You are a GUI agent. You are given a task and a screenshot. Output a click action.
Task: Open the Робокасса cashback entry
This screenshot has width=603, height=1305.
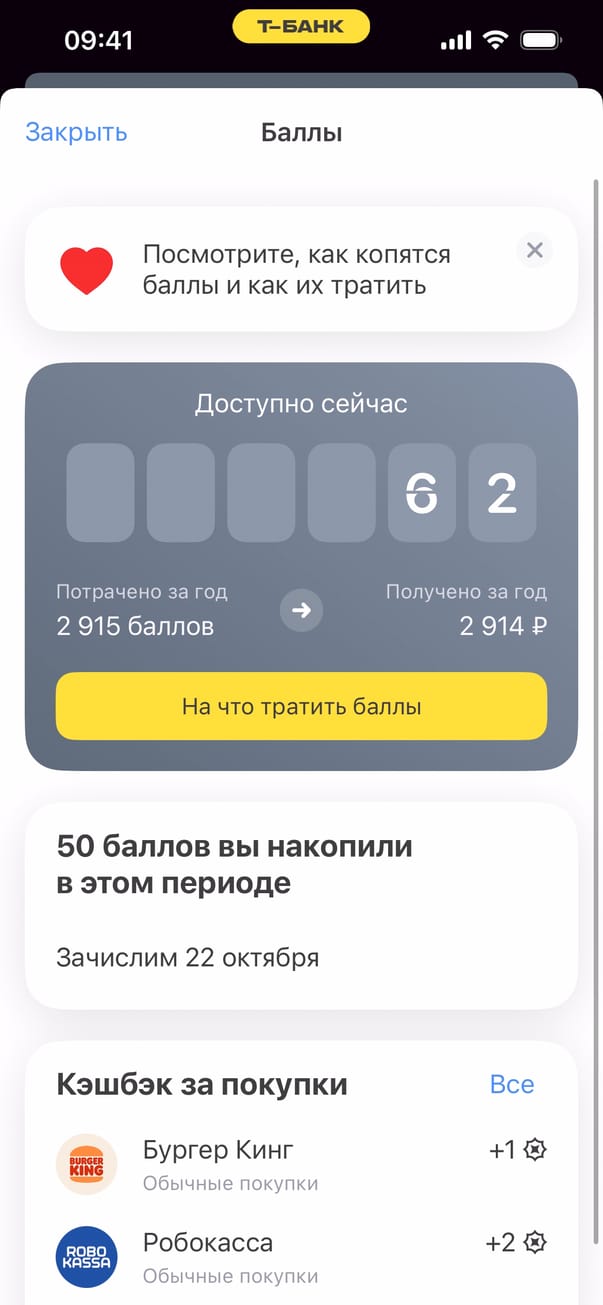click(x=301, y=1257)
